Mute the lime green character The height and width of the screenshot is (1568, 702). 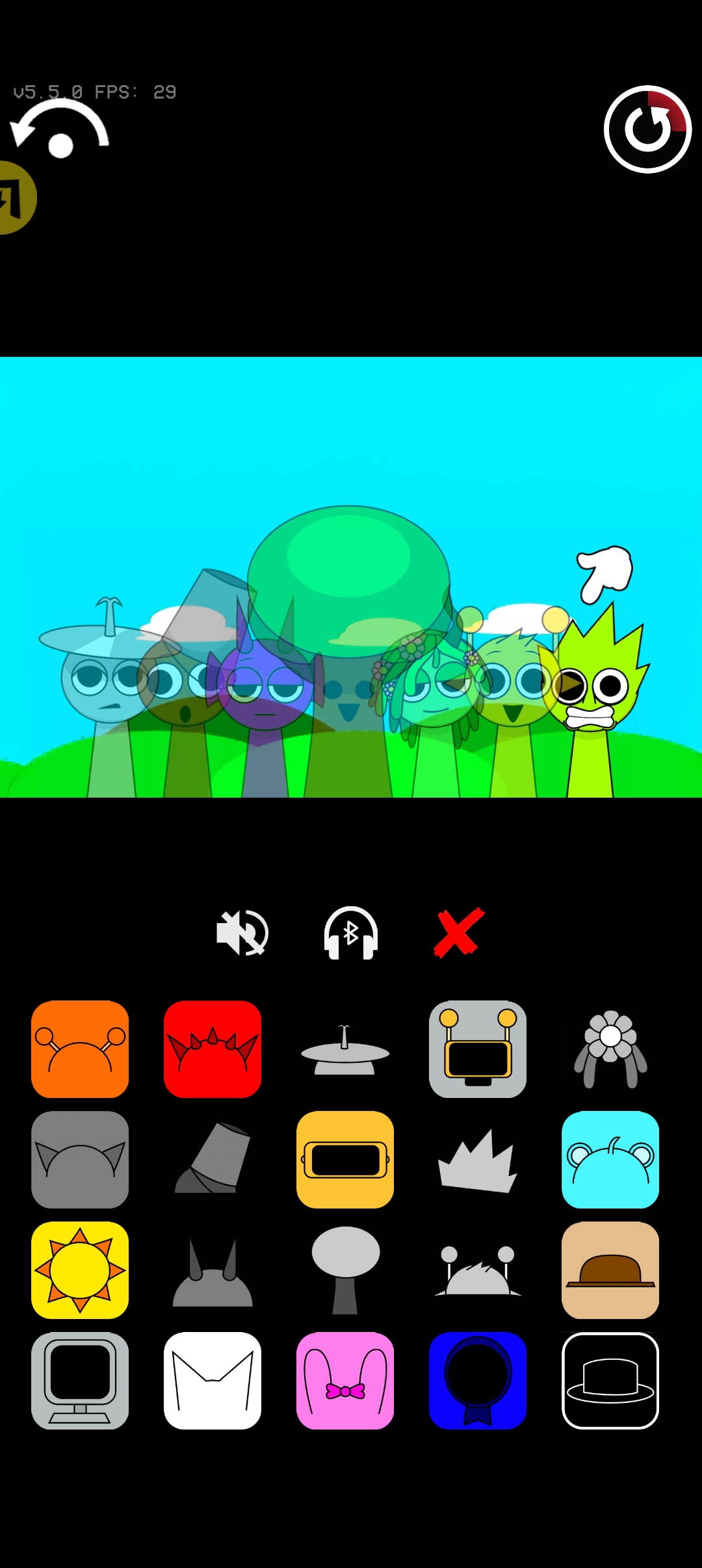tap(242, 933)
